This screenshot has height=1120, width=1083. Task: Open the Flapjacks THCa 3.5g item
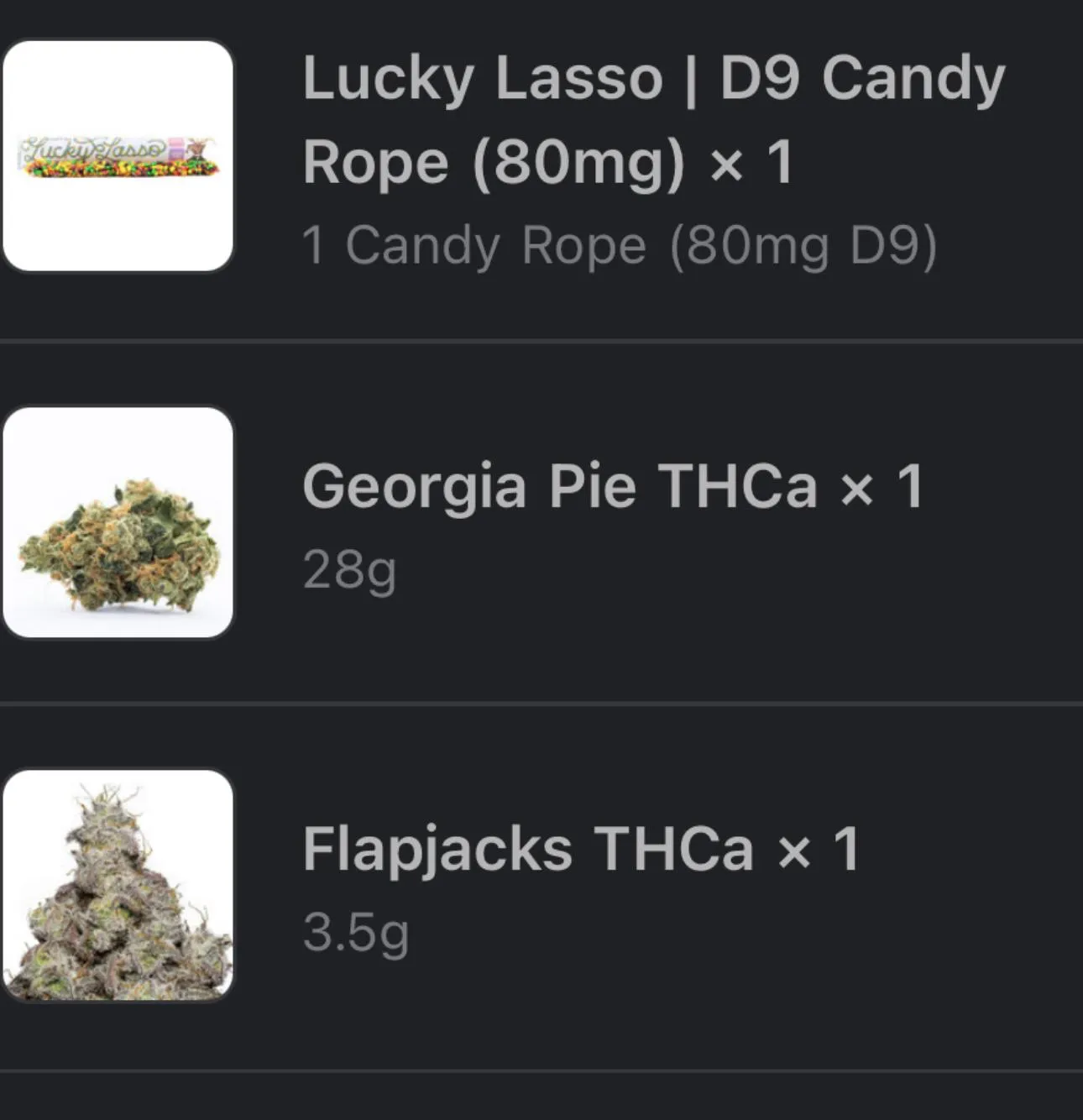(x=581, y=849)
